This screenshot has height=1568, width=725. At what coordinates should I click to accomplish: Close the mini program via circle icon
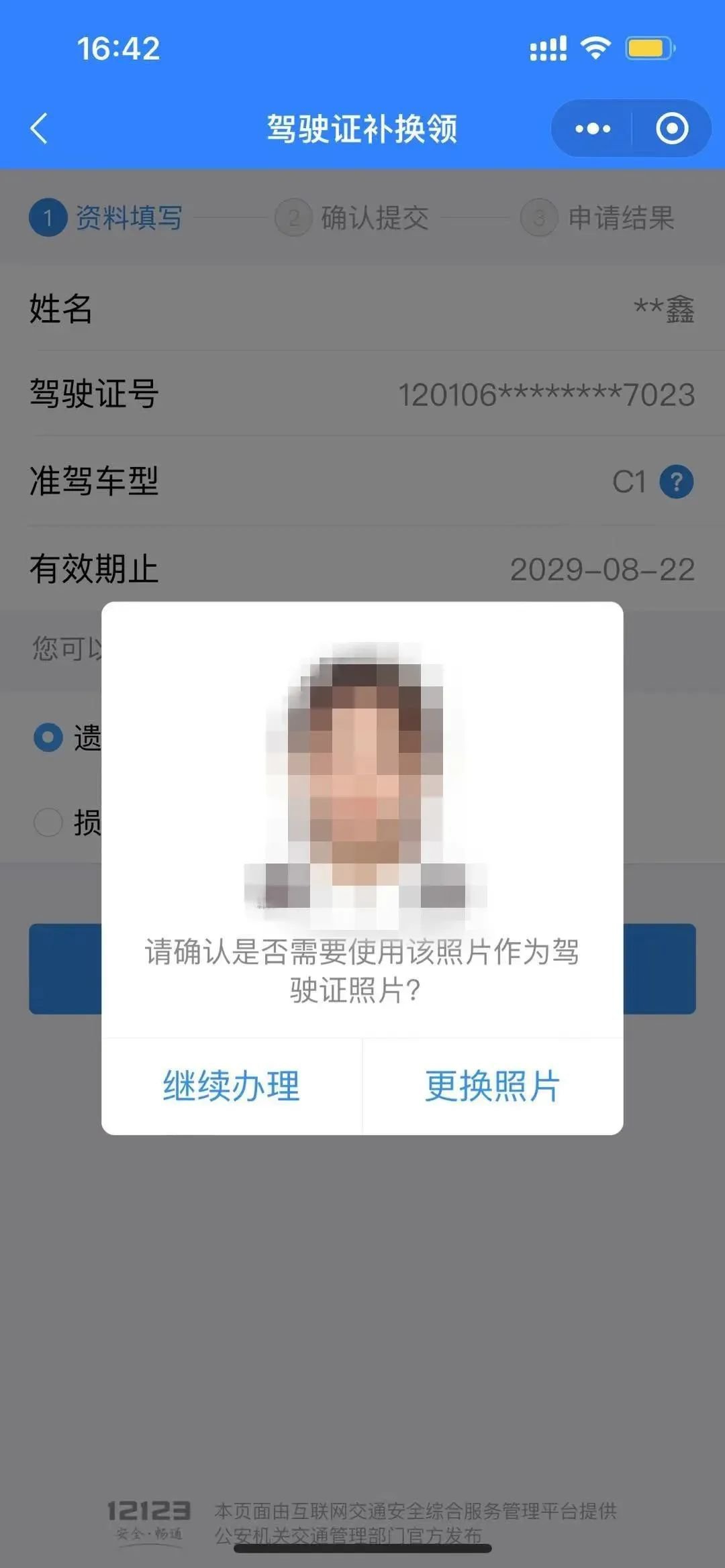(x=672, y=128)
